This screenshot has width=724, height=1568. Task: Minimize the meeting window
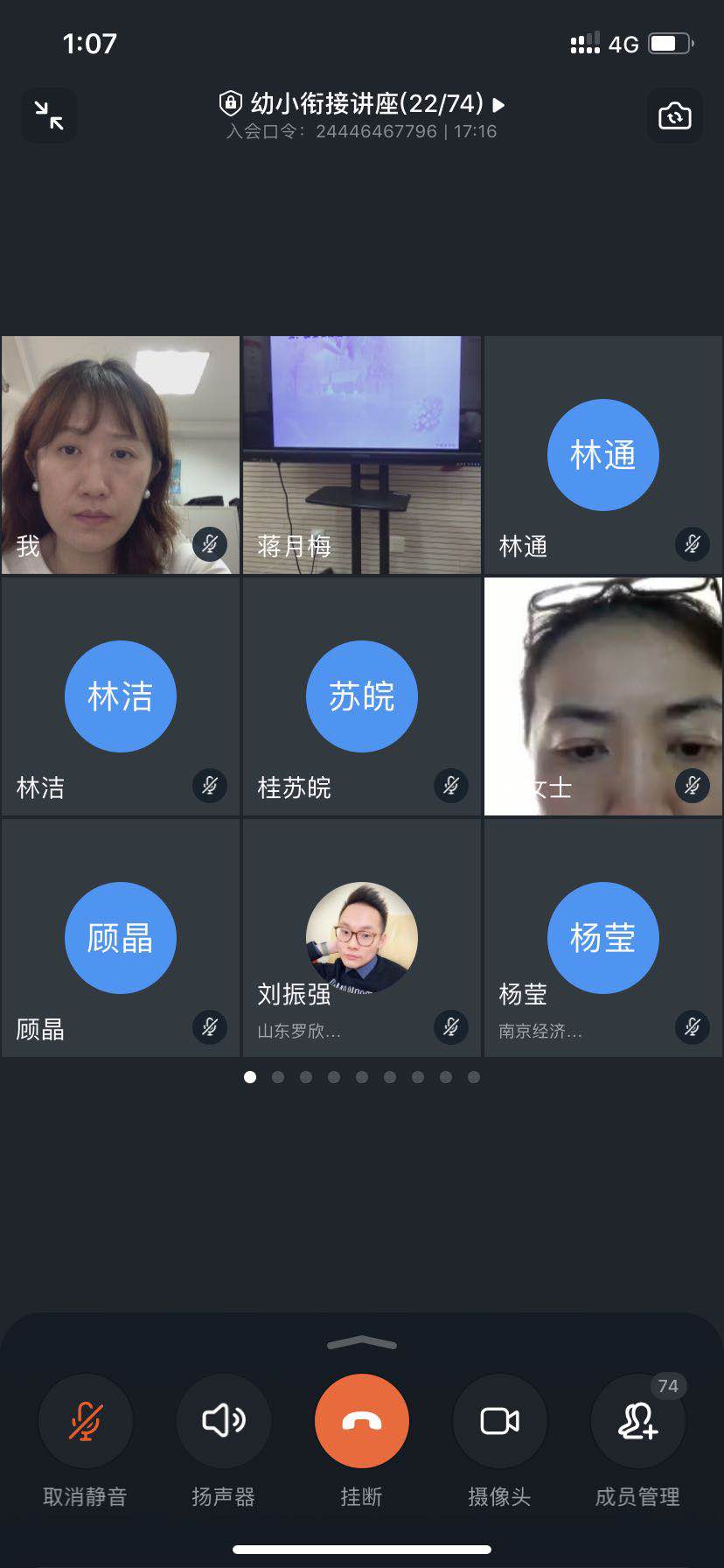[x=49, y=115]
